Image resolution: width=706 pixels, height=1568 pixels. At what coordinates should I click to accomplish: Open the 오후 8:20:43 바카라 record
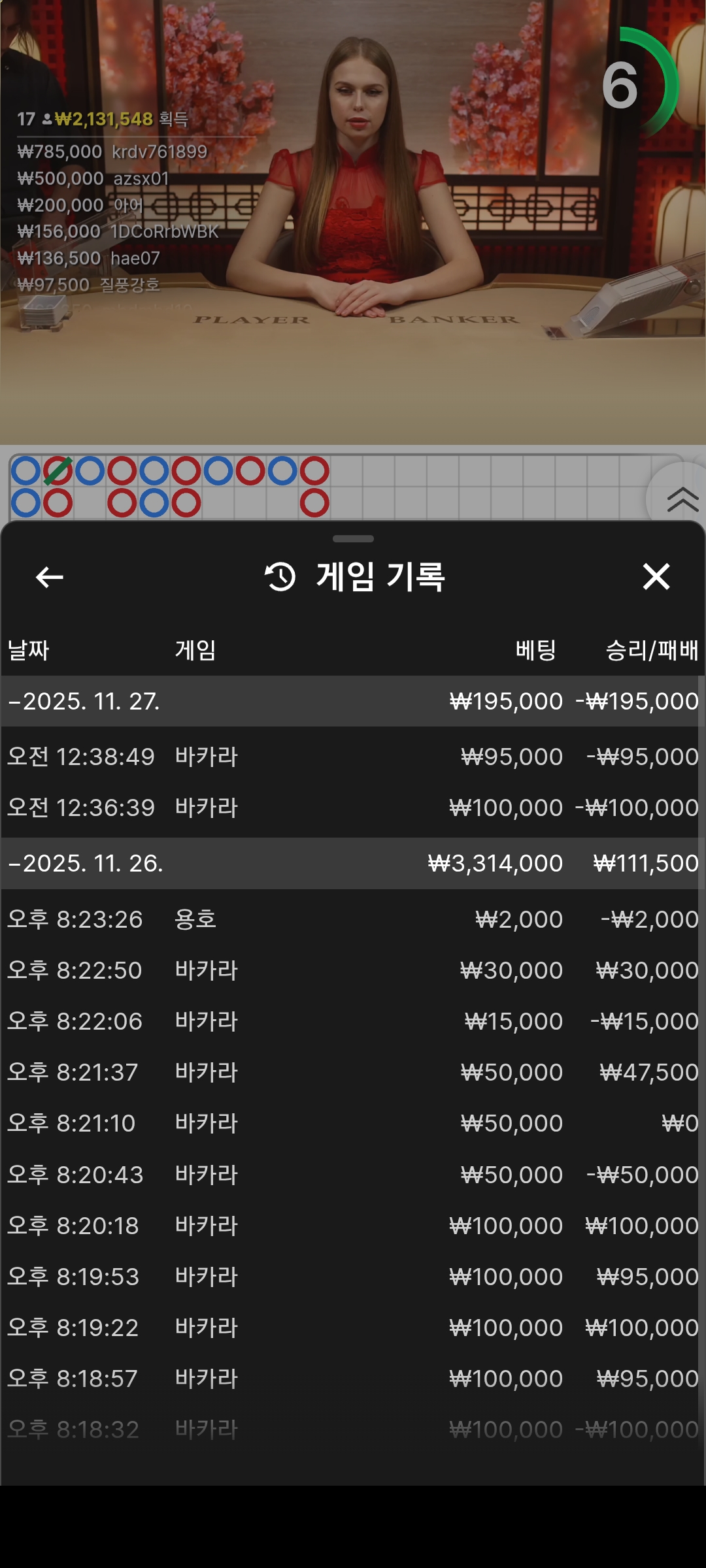[x=353, y=1175]
